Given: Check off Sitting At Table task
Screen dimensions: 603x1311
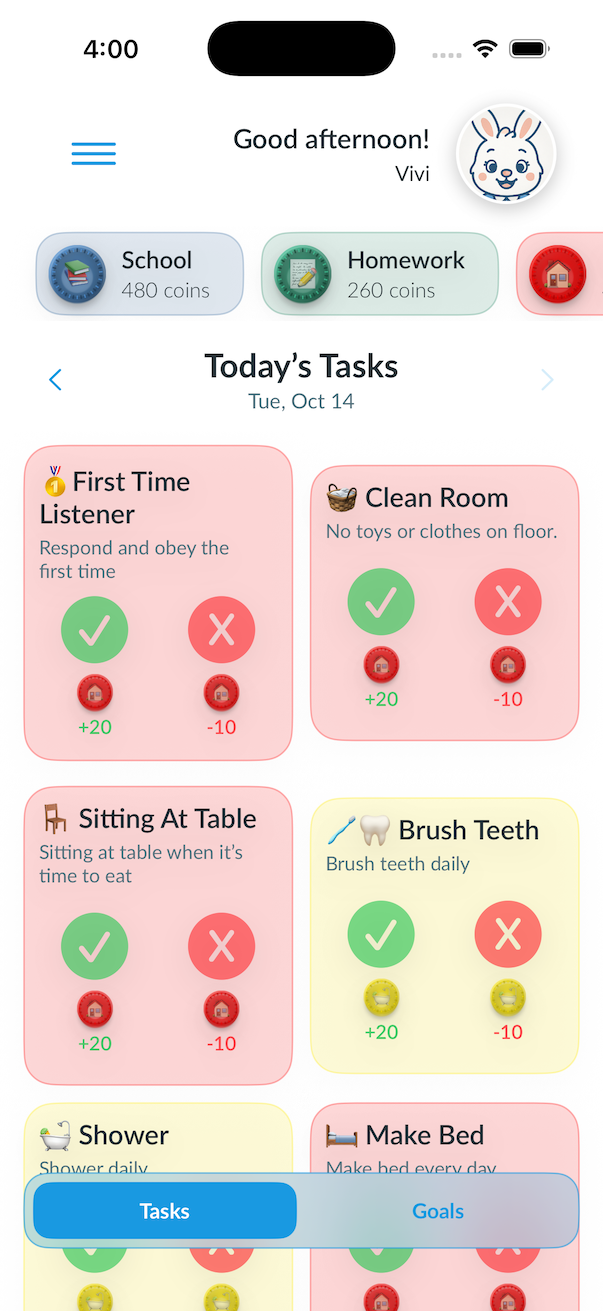Looking at the screenshot, I should 95,946.
